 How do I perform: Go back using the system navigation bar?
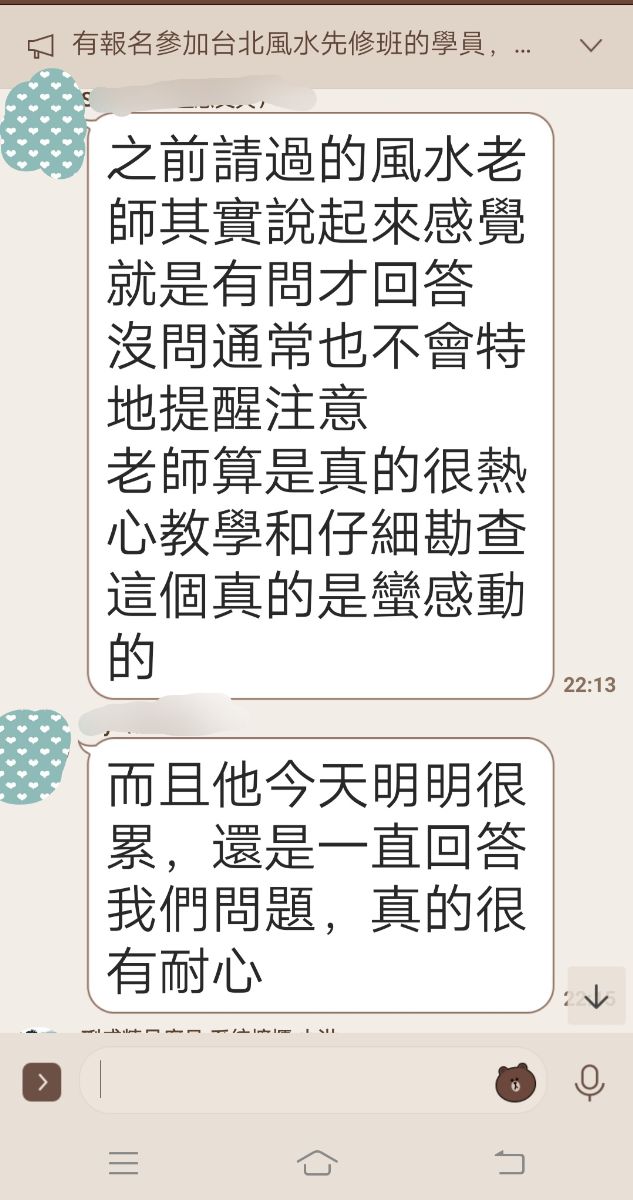point(510,1162)
